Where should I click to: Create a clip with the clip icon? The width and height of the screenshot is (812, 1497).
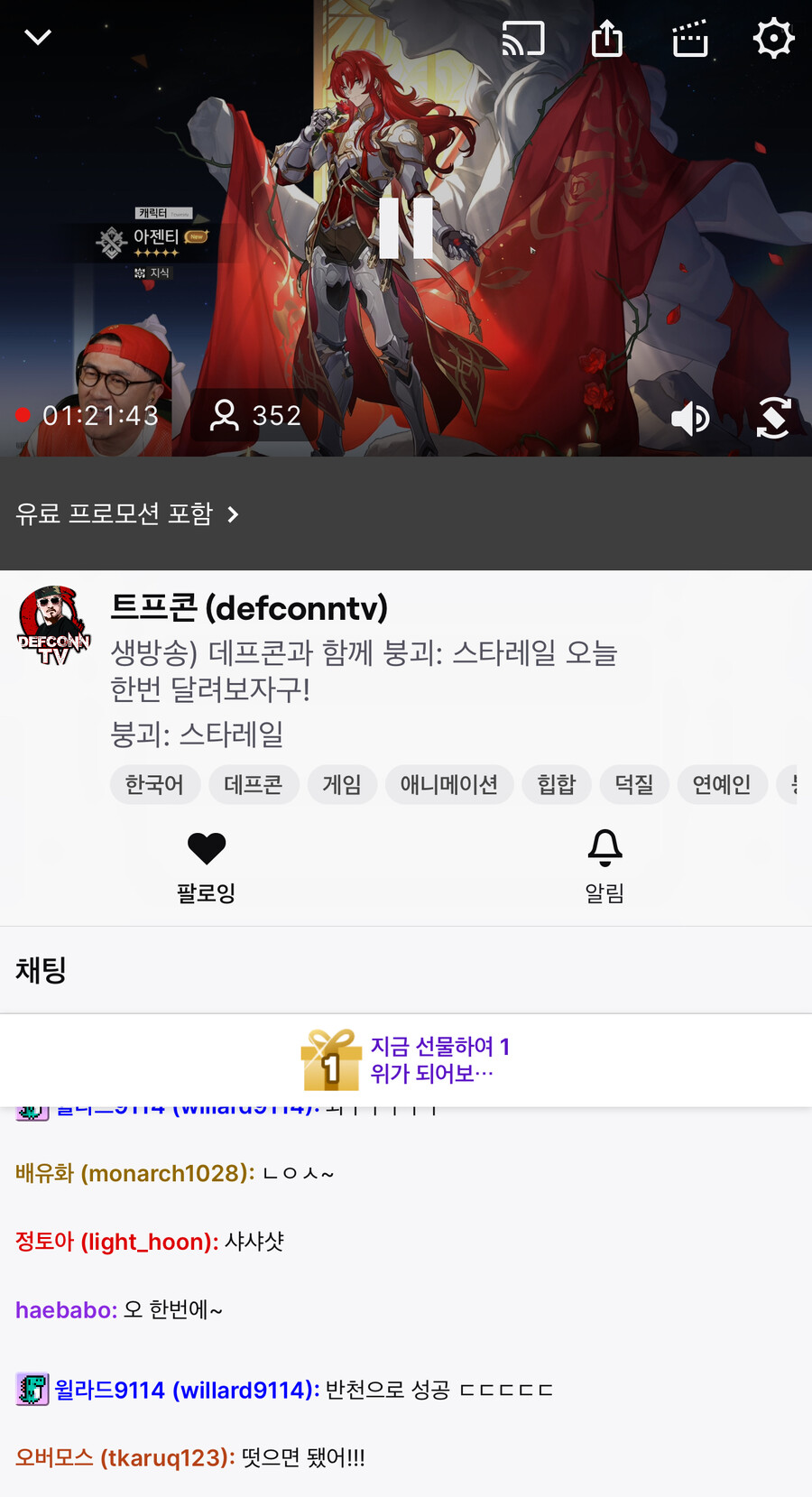[689, 38]
